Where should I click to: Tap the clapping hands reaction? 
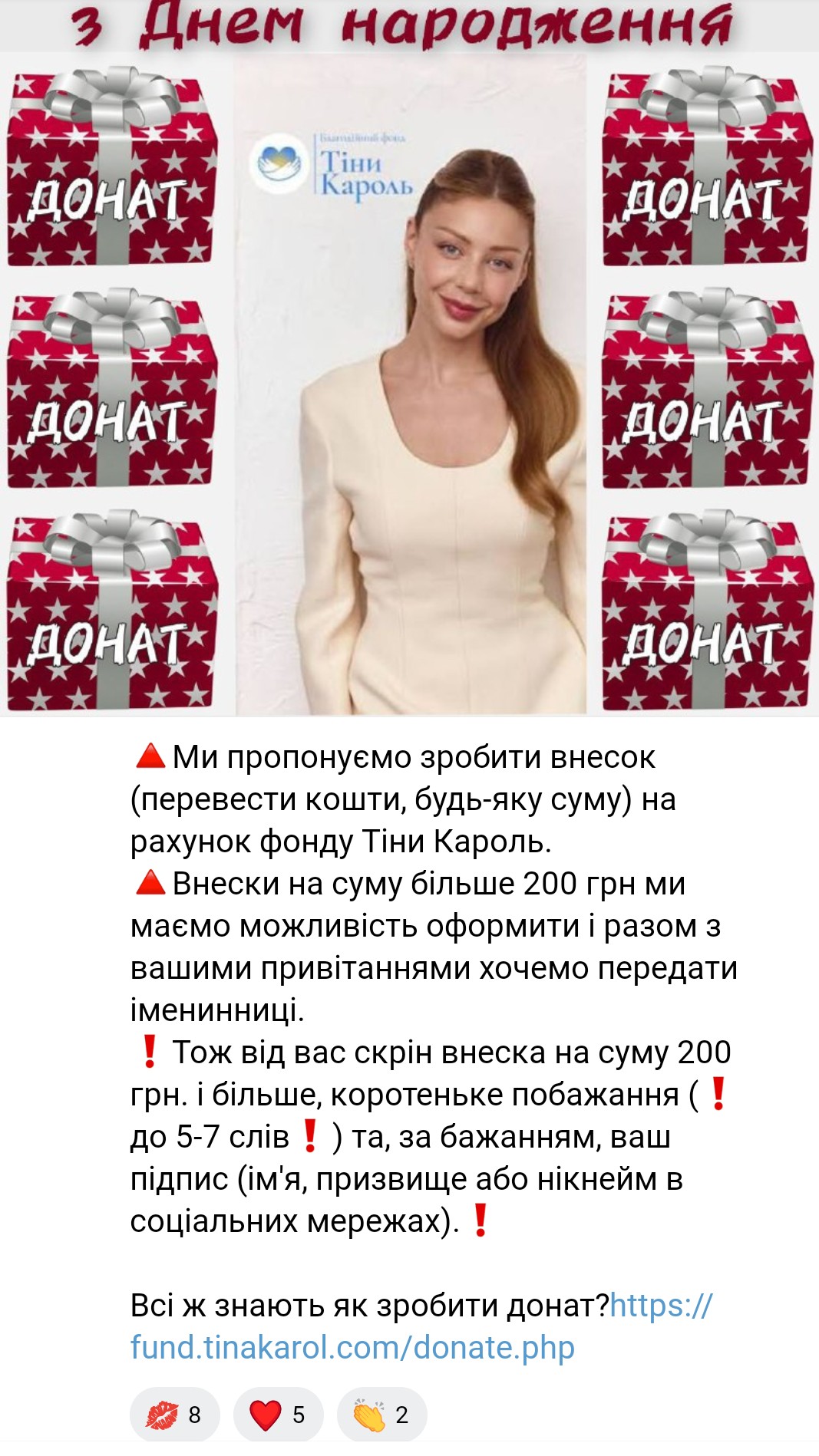[381, 1415]
